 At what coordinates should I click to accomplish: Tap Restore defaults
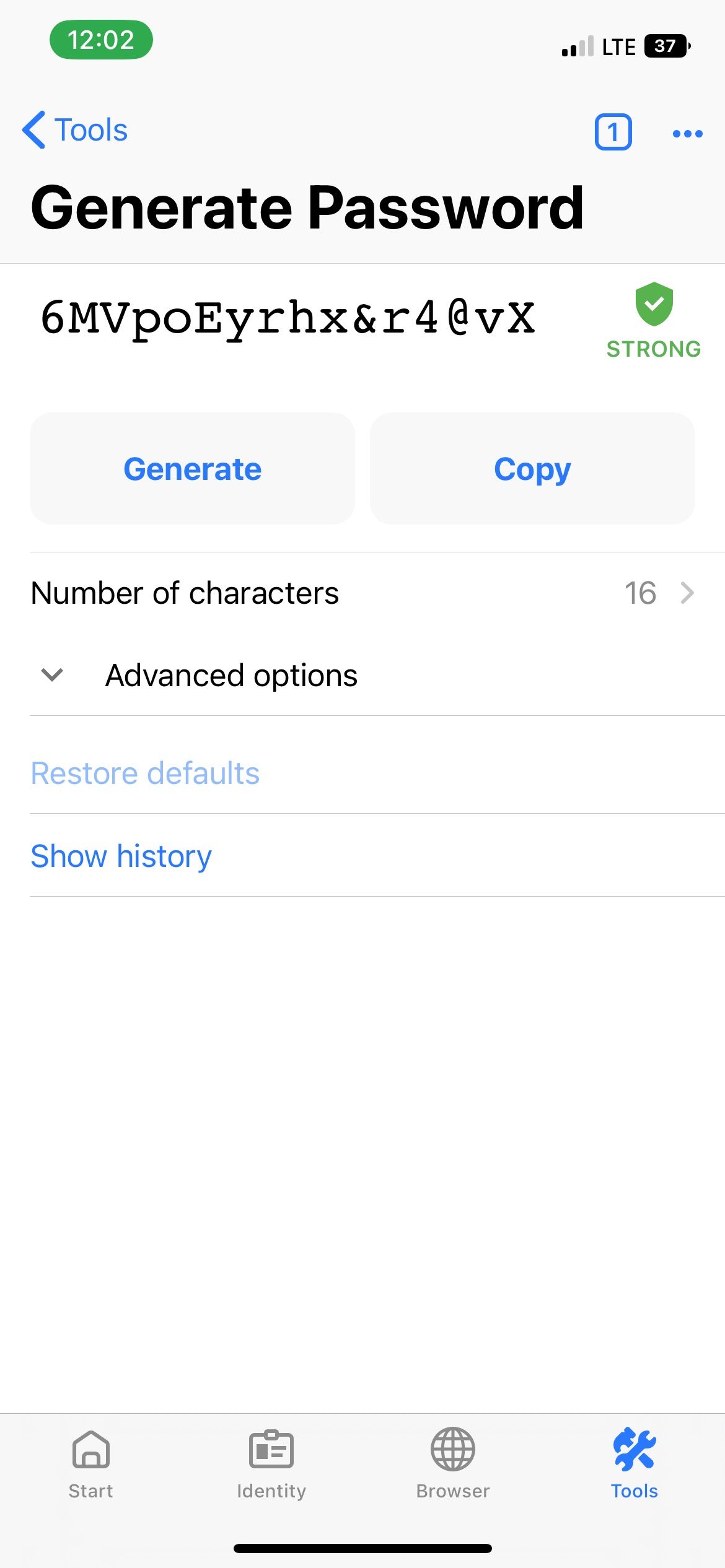(145, 773)
